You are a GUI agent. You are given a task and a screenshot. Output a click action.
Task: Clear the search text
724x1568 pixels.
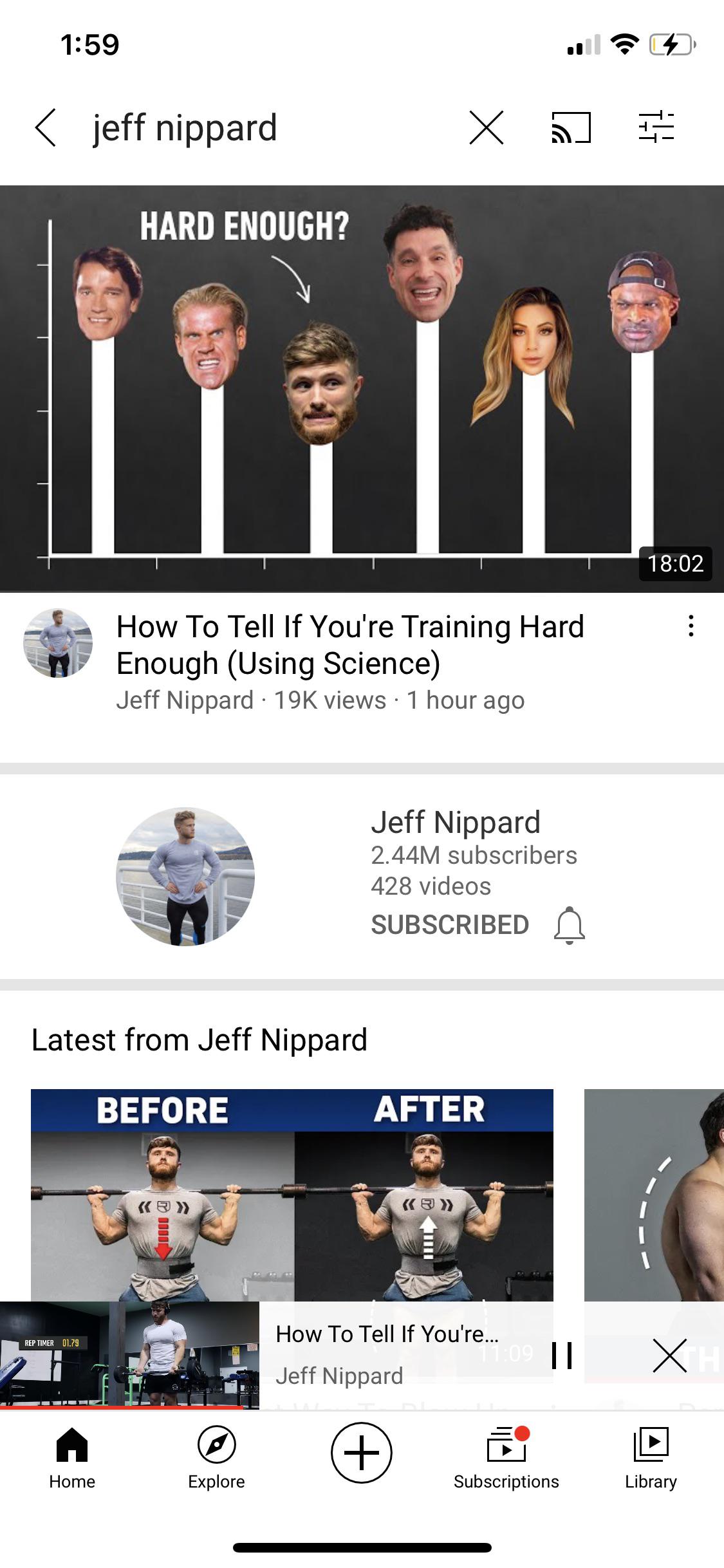pyautogui.click(x=486, y=127)
